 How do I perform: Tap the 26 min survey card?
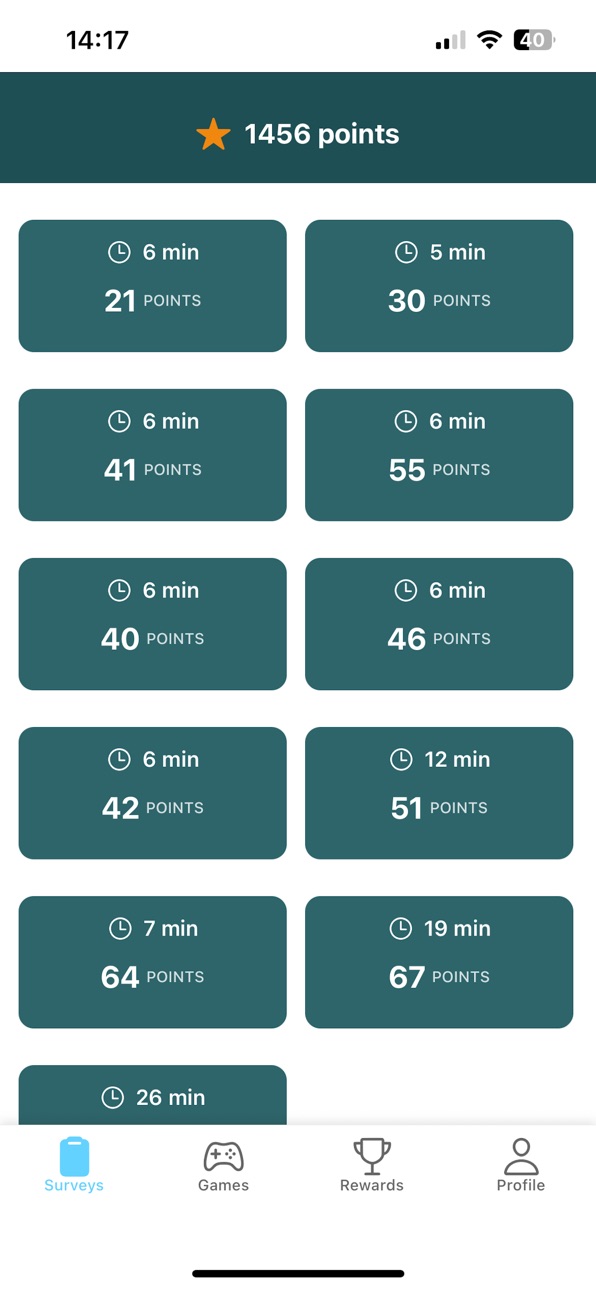point(153,1095)
